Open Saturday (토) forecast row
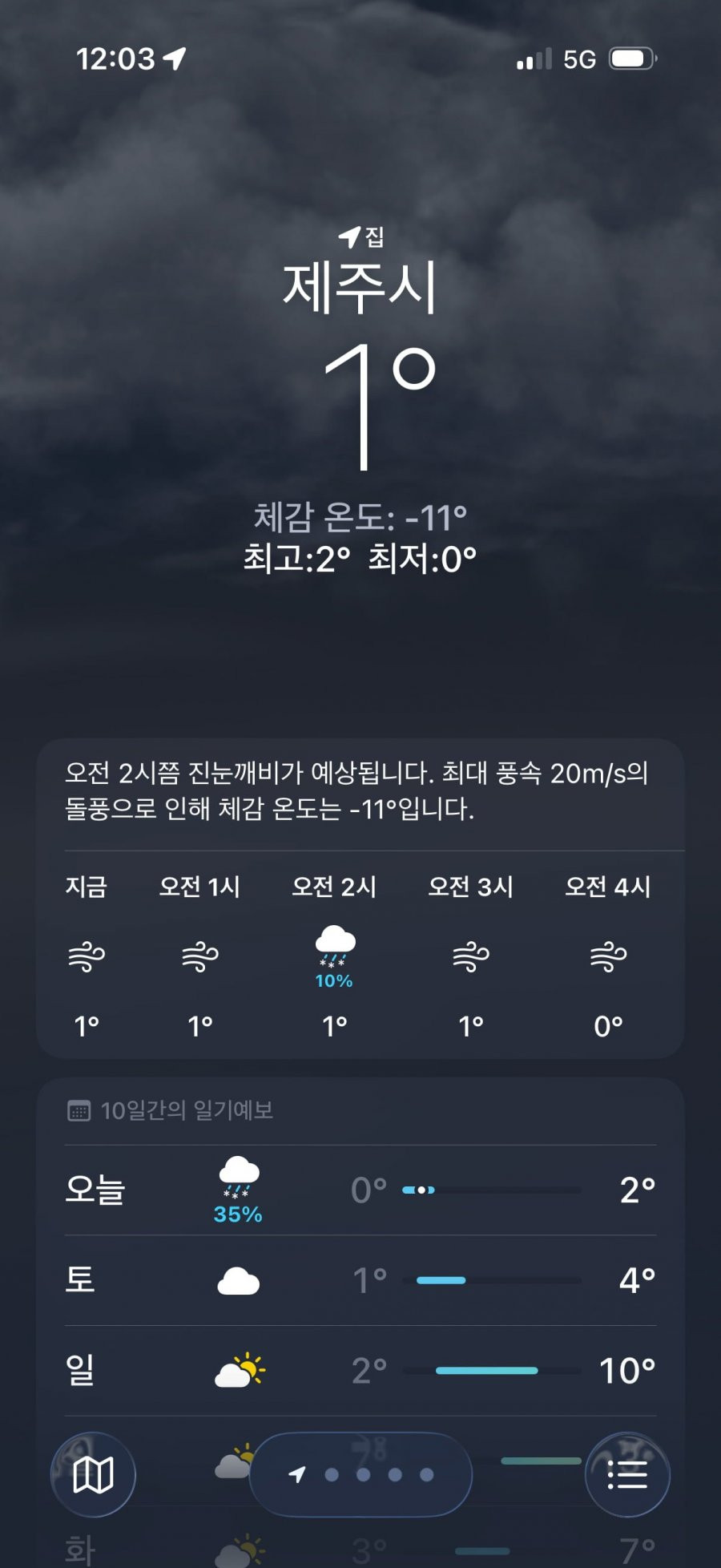 tap(360, 1280)
